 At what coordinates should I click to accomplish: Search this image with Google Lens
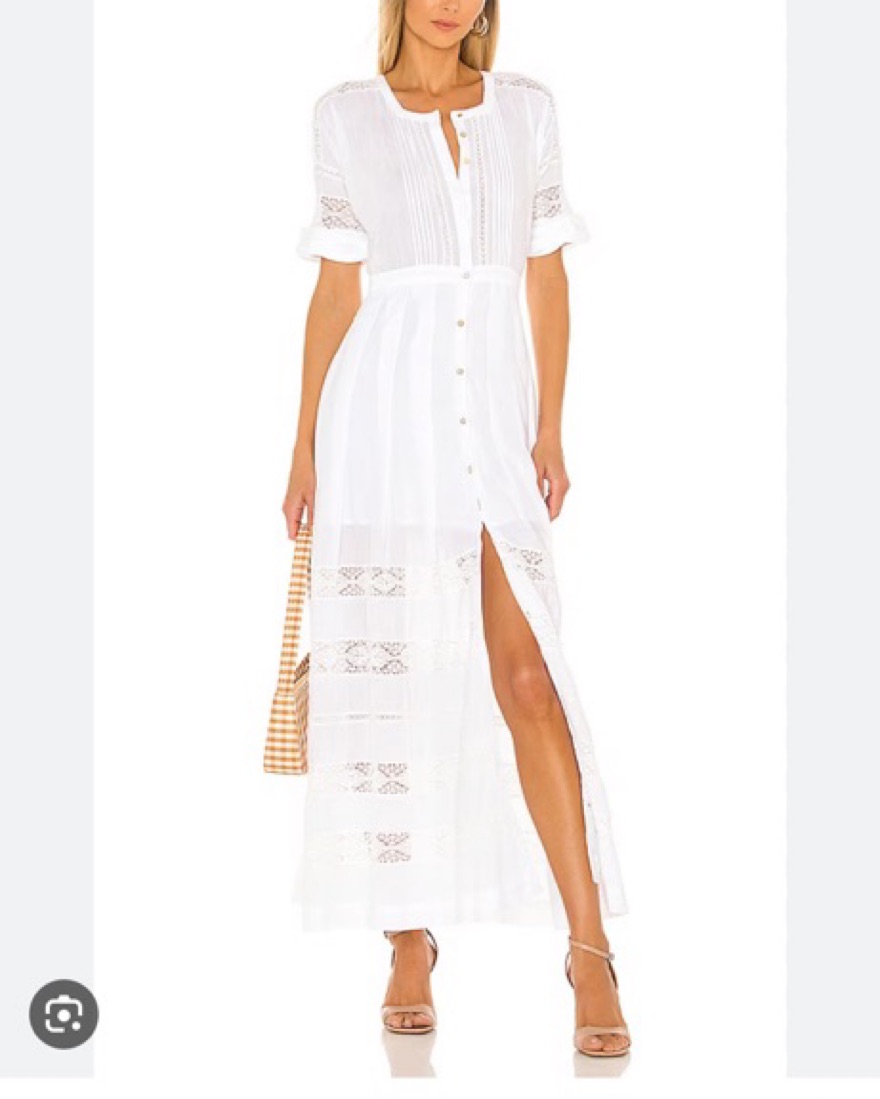tap(63, 1014)
